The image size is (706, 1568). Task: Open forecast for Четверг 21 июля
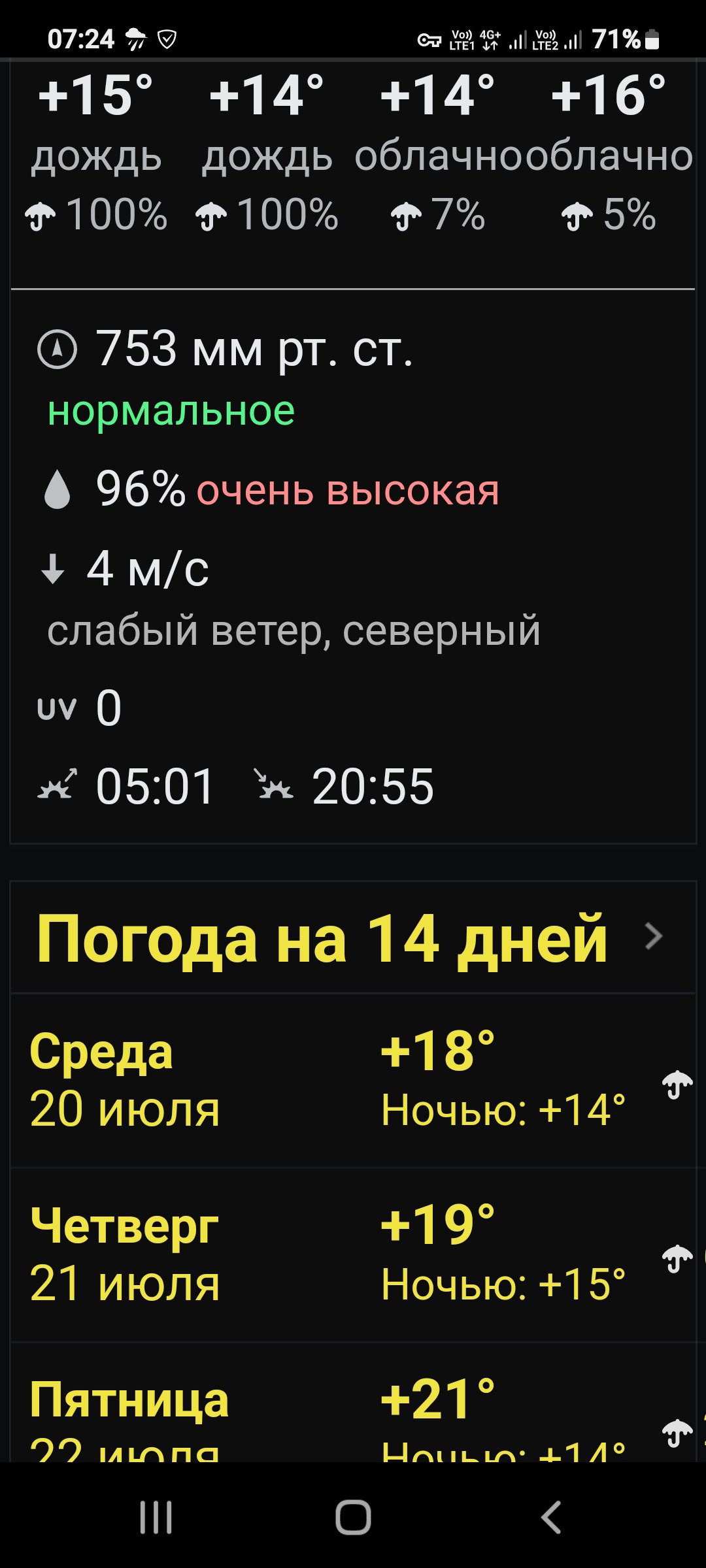(x=353, y=1256)
